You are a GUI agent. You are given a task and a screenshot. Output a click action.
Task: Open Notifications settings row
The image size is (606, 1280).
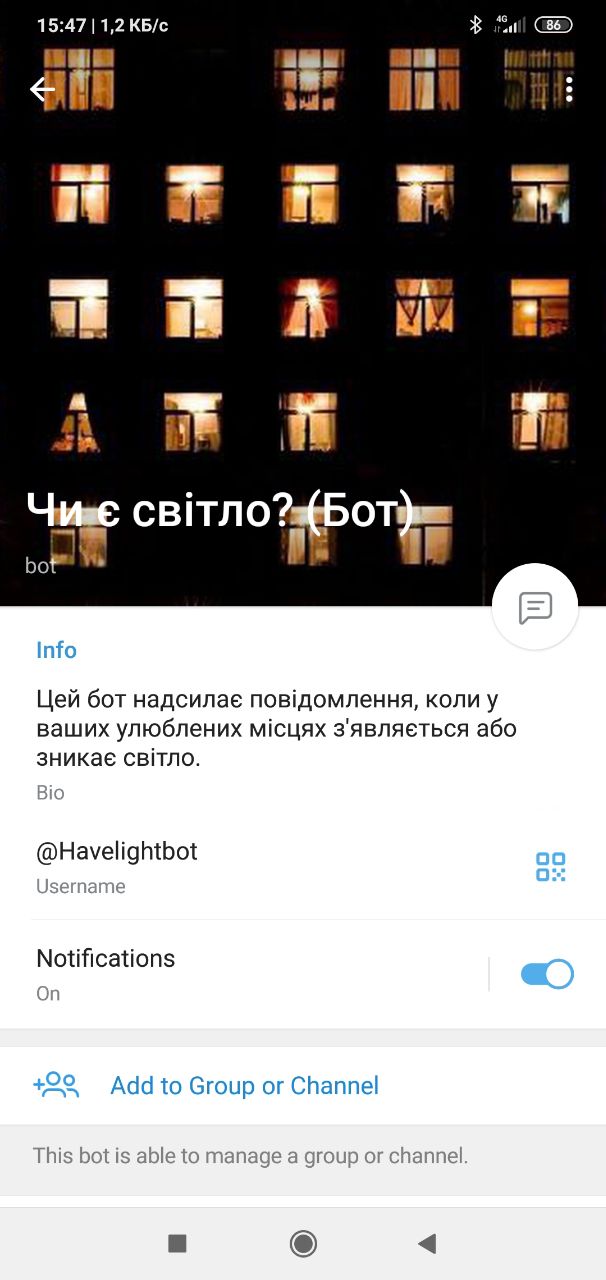coord(200,974)
